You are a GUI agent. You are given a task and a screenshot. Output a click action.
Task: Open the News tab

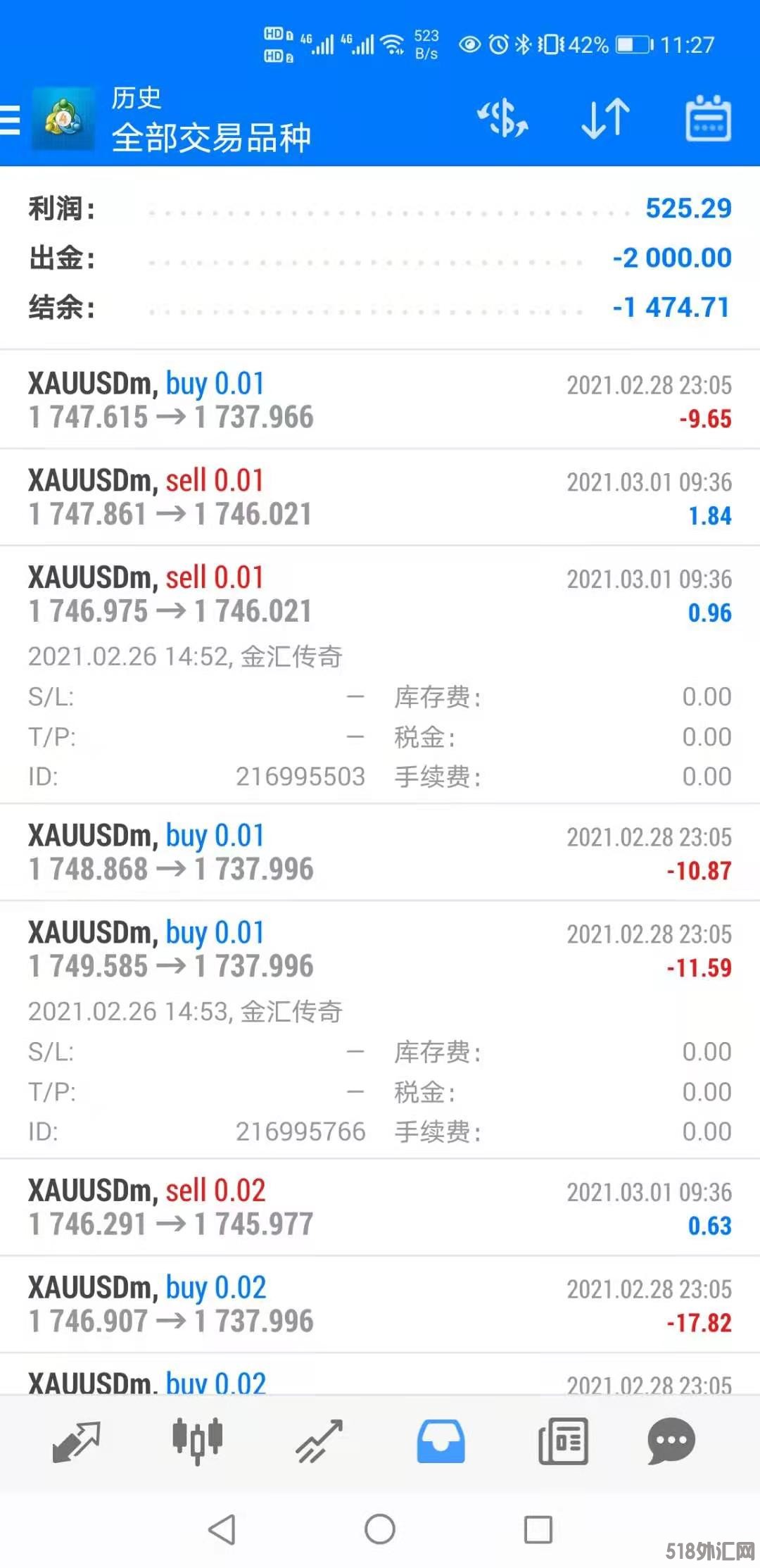point(563,1441)
